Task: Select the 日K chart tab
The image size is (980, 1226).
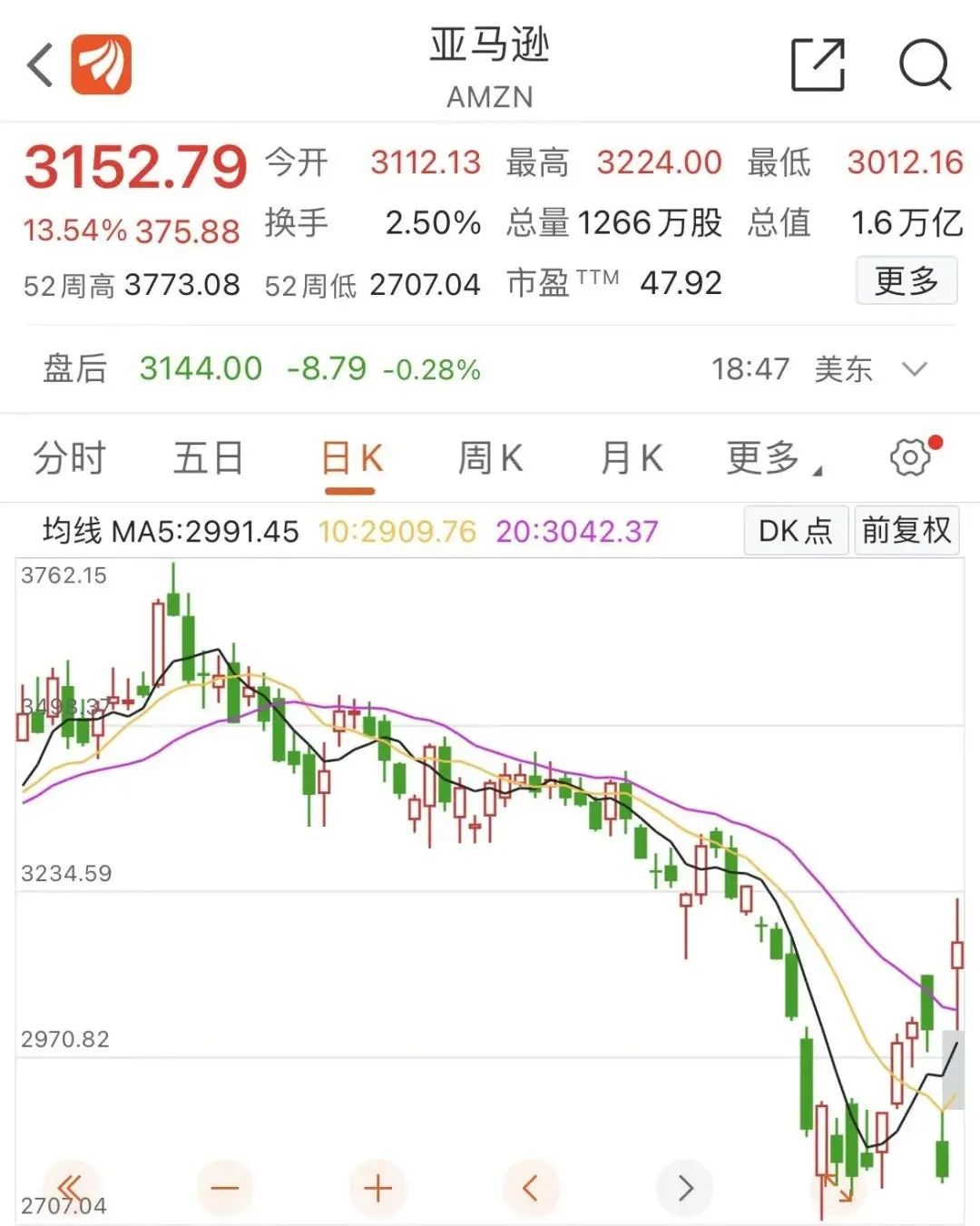Action: [351, 459]
